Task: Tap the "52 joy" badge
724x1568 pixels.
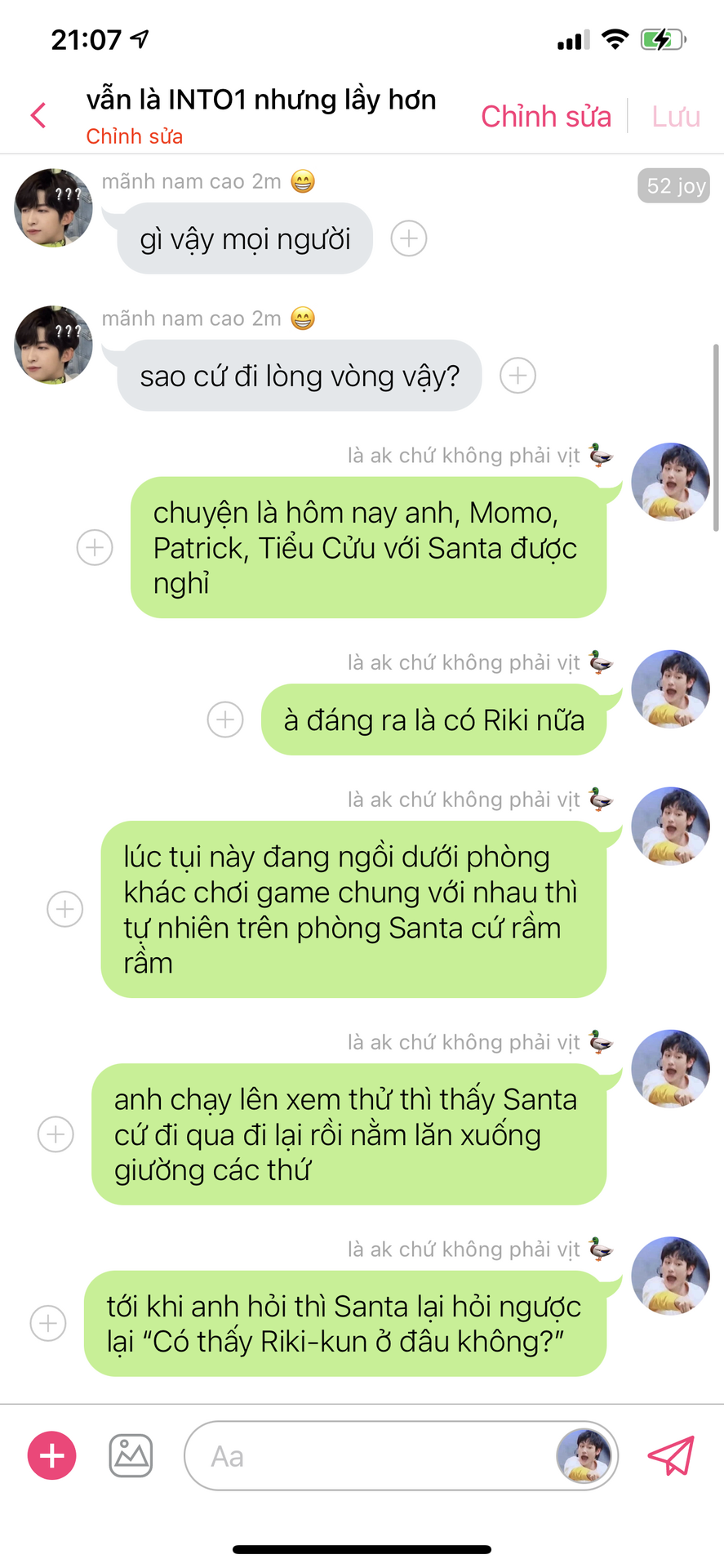Action: [x=673, y=186]
